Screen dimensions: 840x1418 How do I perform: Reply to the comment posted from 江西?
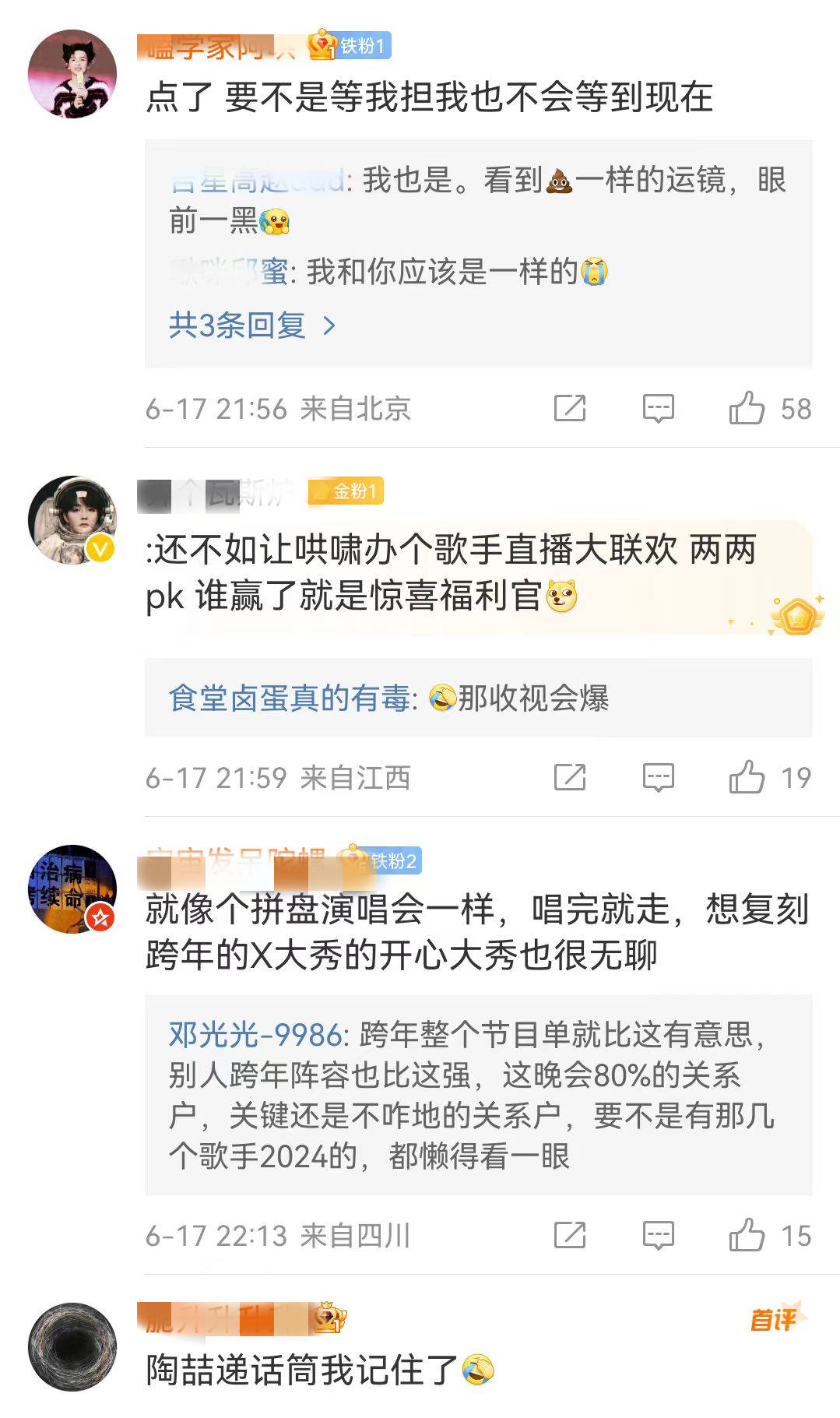click(x=658, y=777)
